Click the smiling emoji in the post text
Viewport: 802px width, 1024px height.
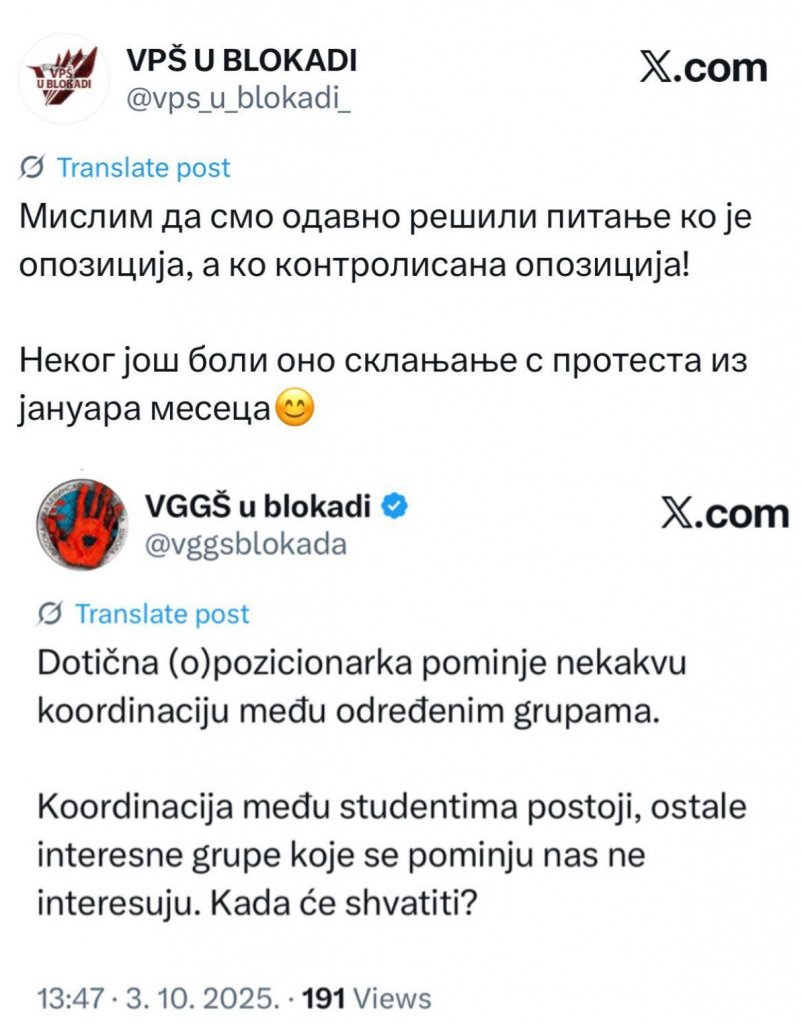tap(296, 407)
